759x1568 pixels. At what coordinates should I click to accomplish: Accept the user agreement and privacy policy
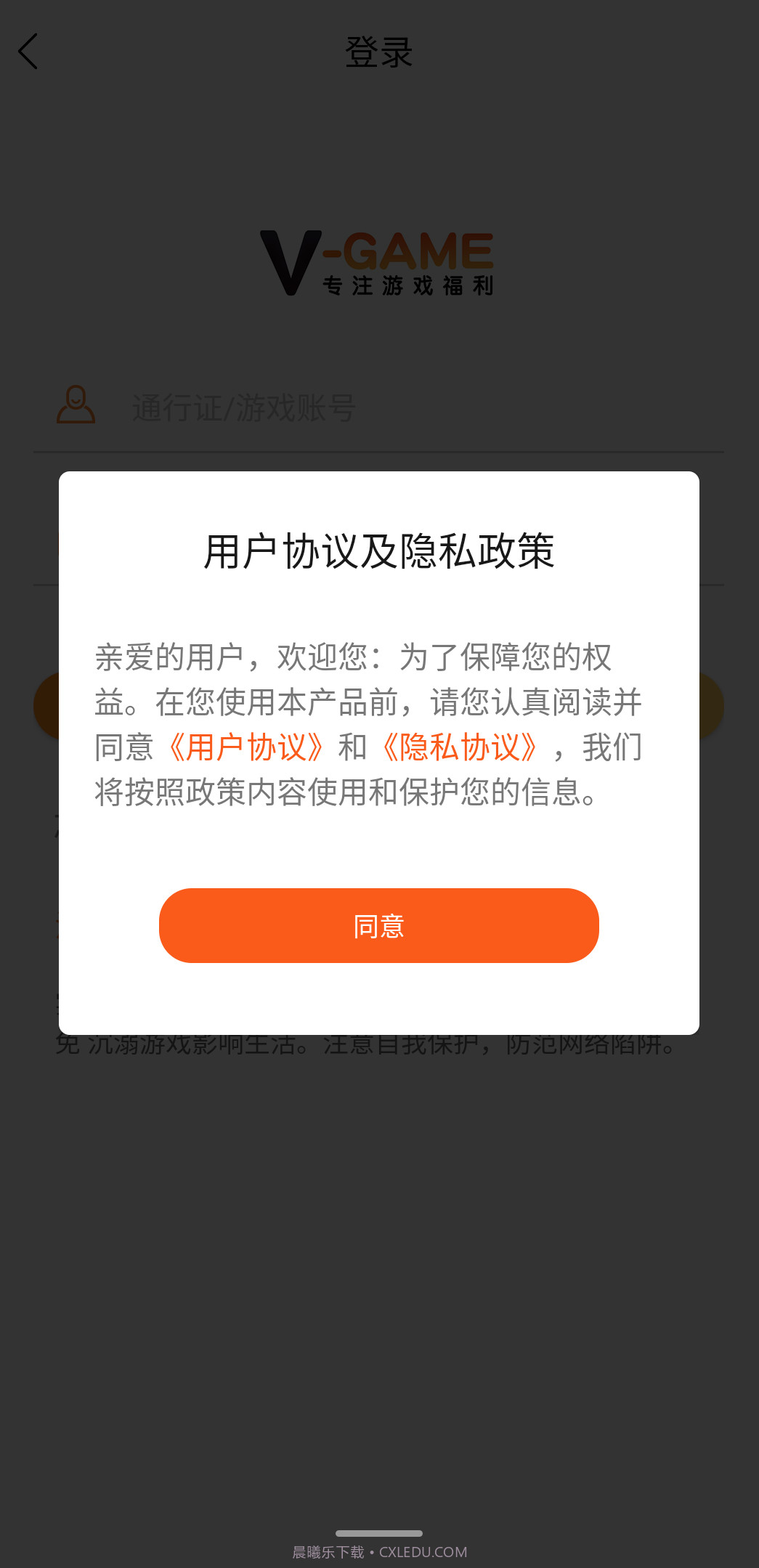(378, 925)
